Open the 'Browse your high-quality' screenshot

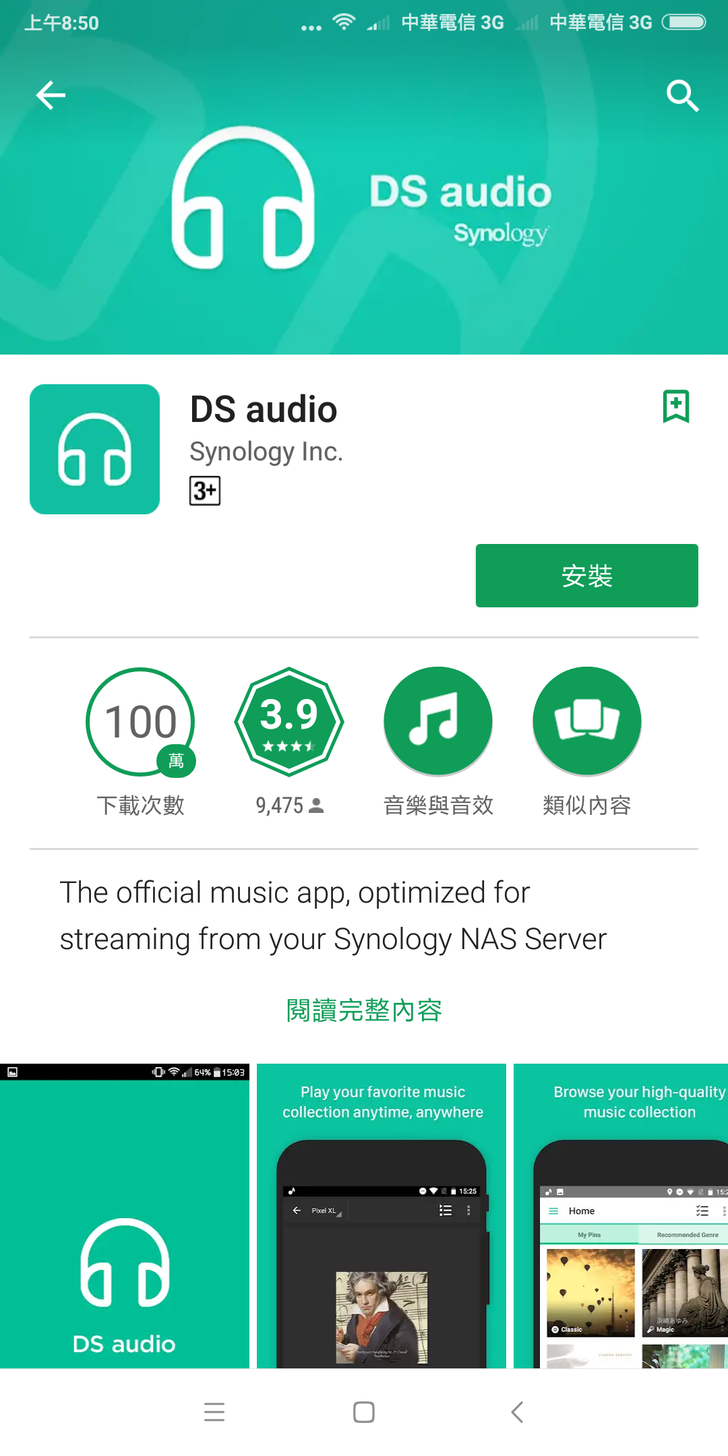pos(622,1215)
